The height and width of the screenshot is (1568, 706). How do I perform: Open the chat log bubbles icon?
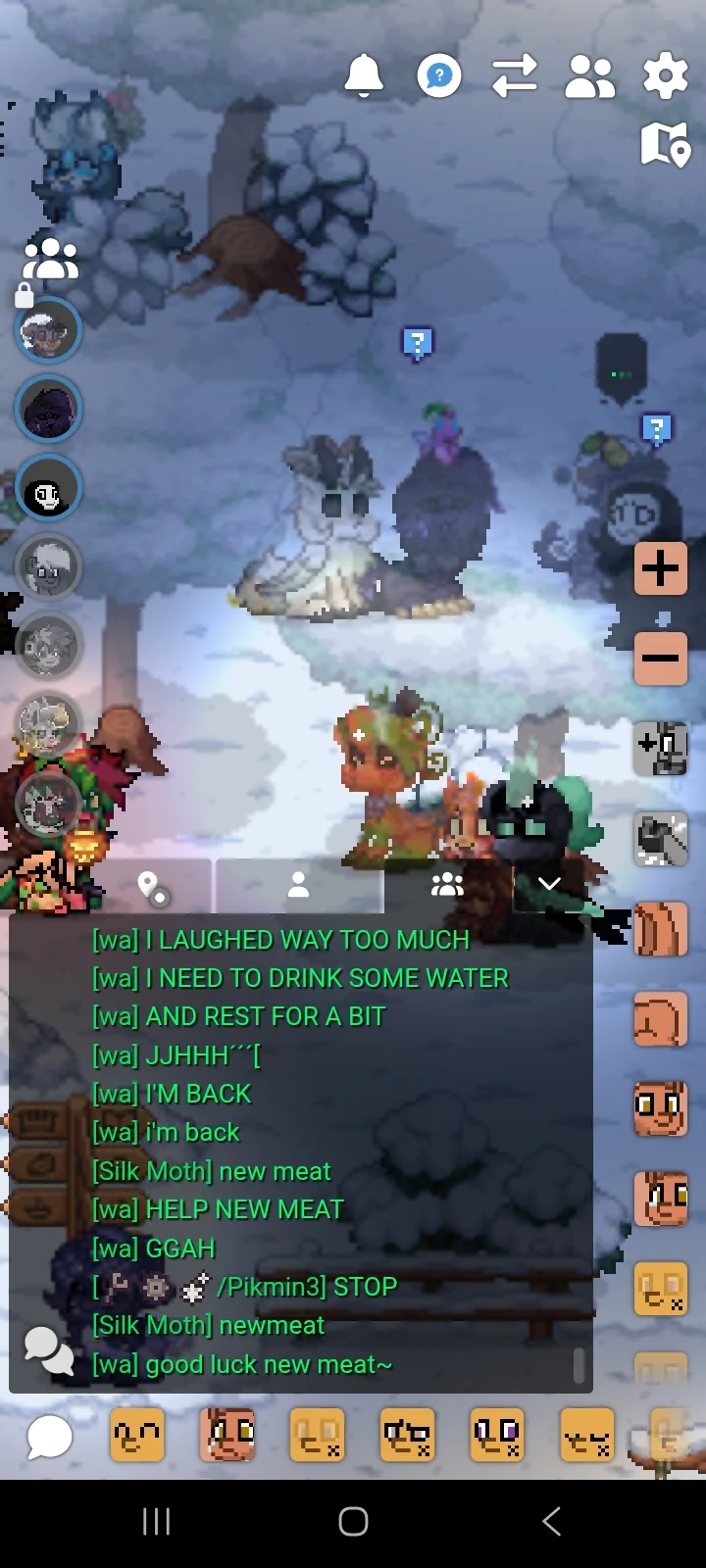tap(48, 1351)
